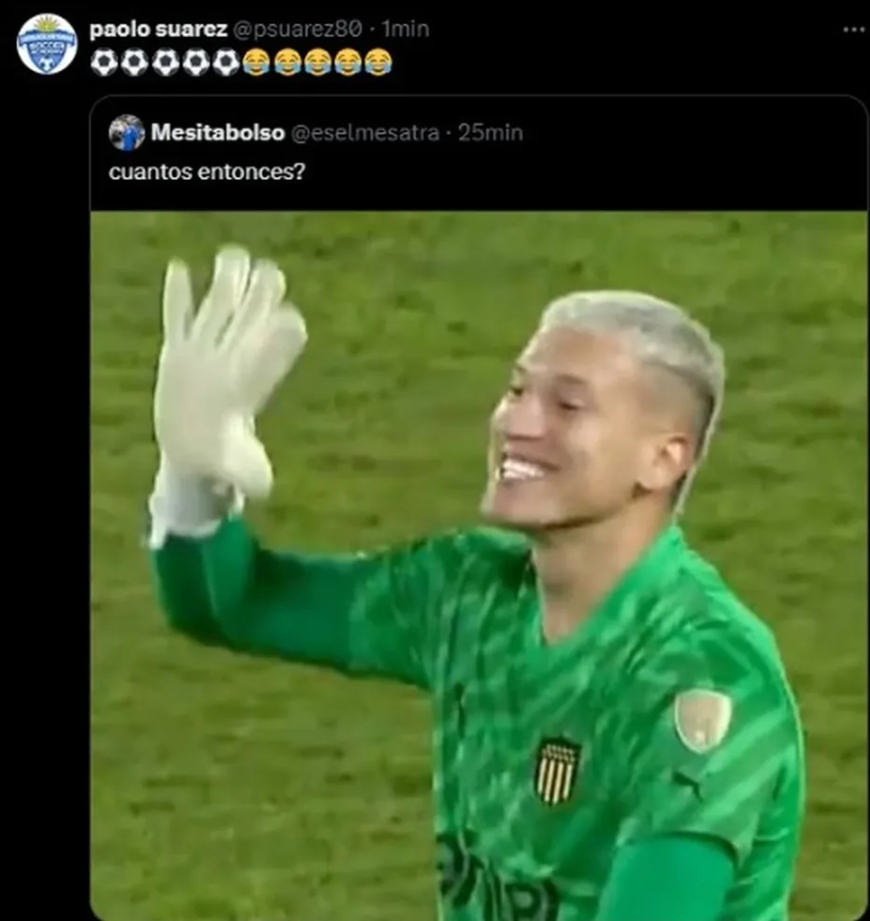
Task: Open the tweet's overflow menu
Action: [853, 29]
